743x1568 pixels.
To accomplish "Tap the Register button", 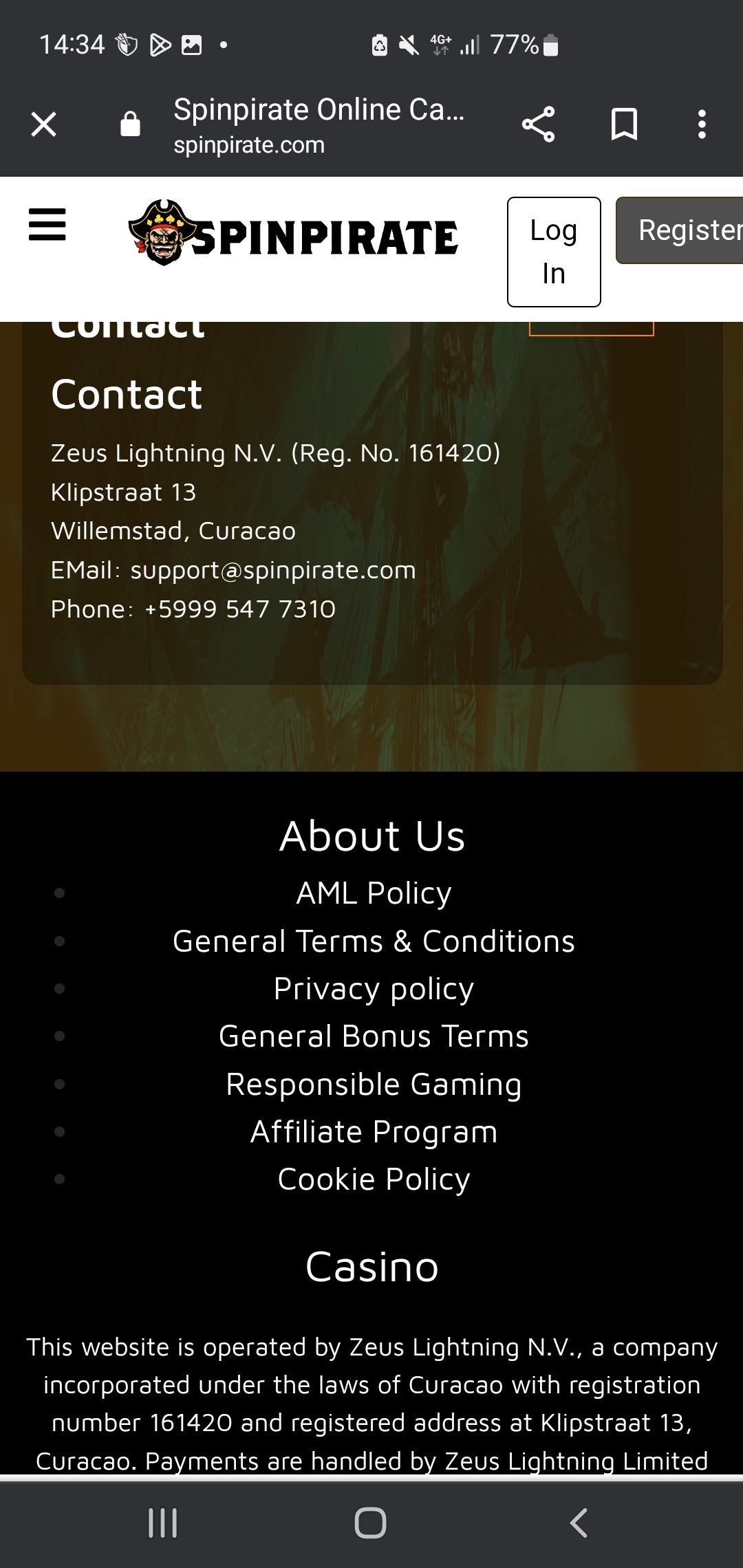I will tap(681, 230).
